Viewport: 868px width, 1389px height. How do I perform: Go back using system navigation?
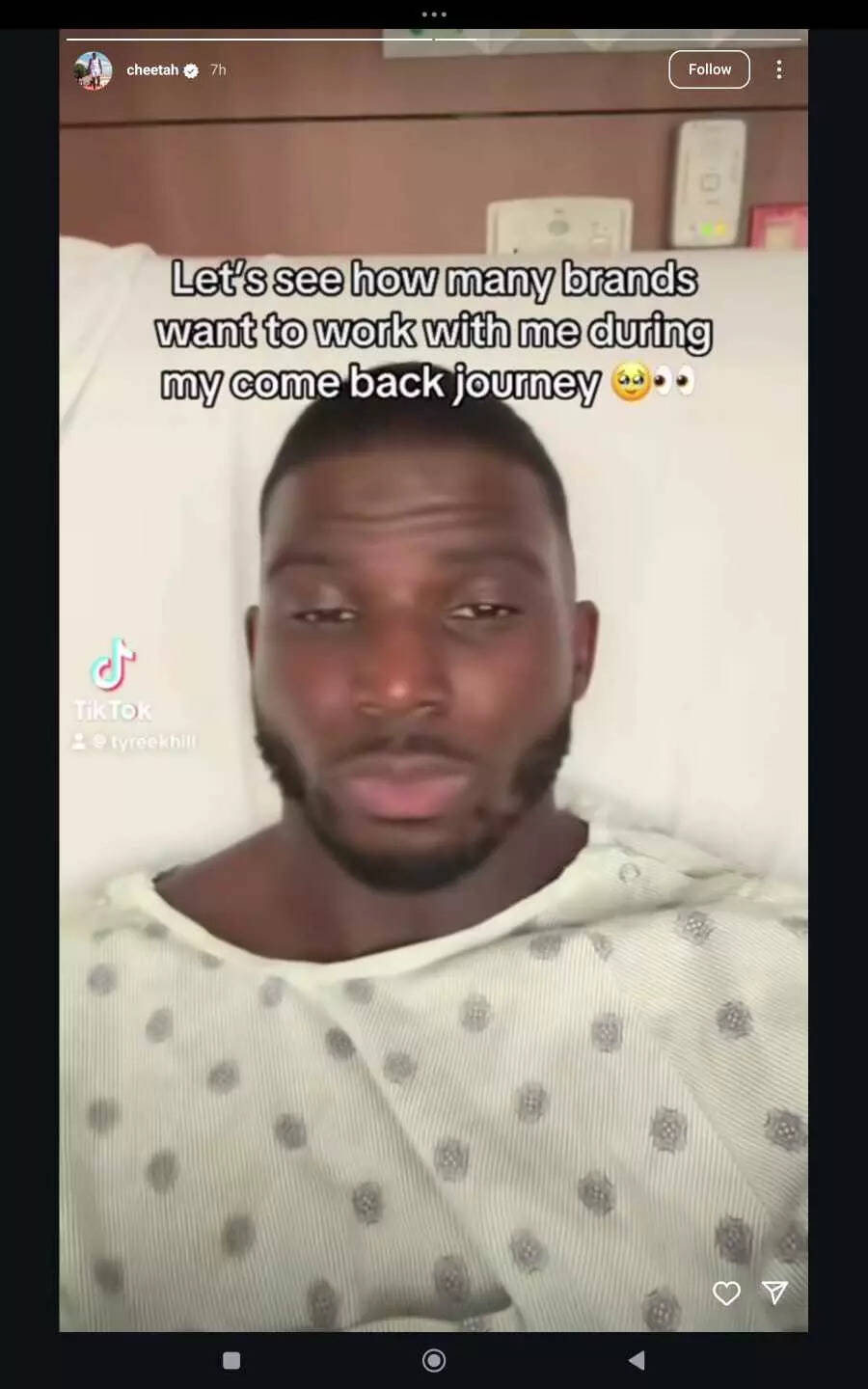(x=637, y=1360)
